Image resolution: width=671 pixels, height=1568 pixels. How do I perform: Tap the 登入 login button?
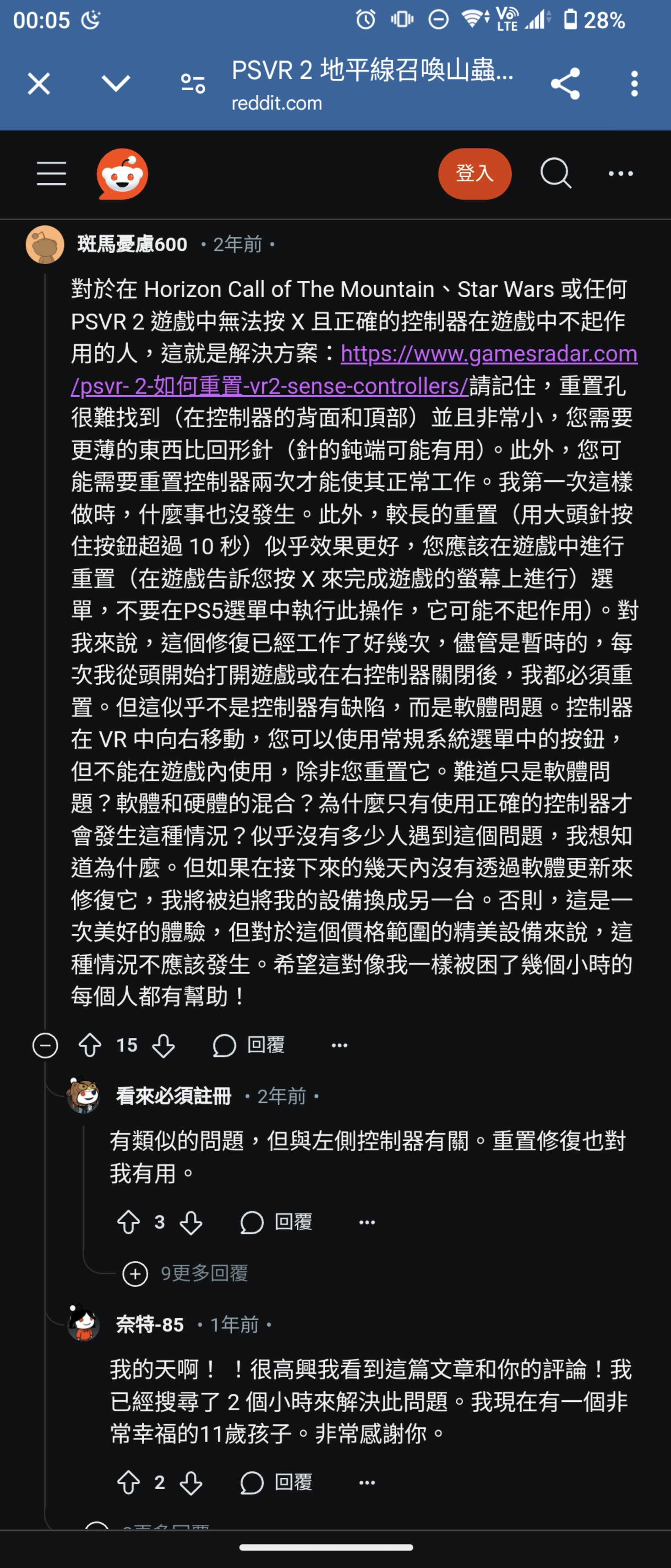[475, 174]
